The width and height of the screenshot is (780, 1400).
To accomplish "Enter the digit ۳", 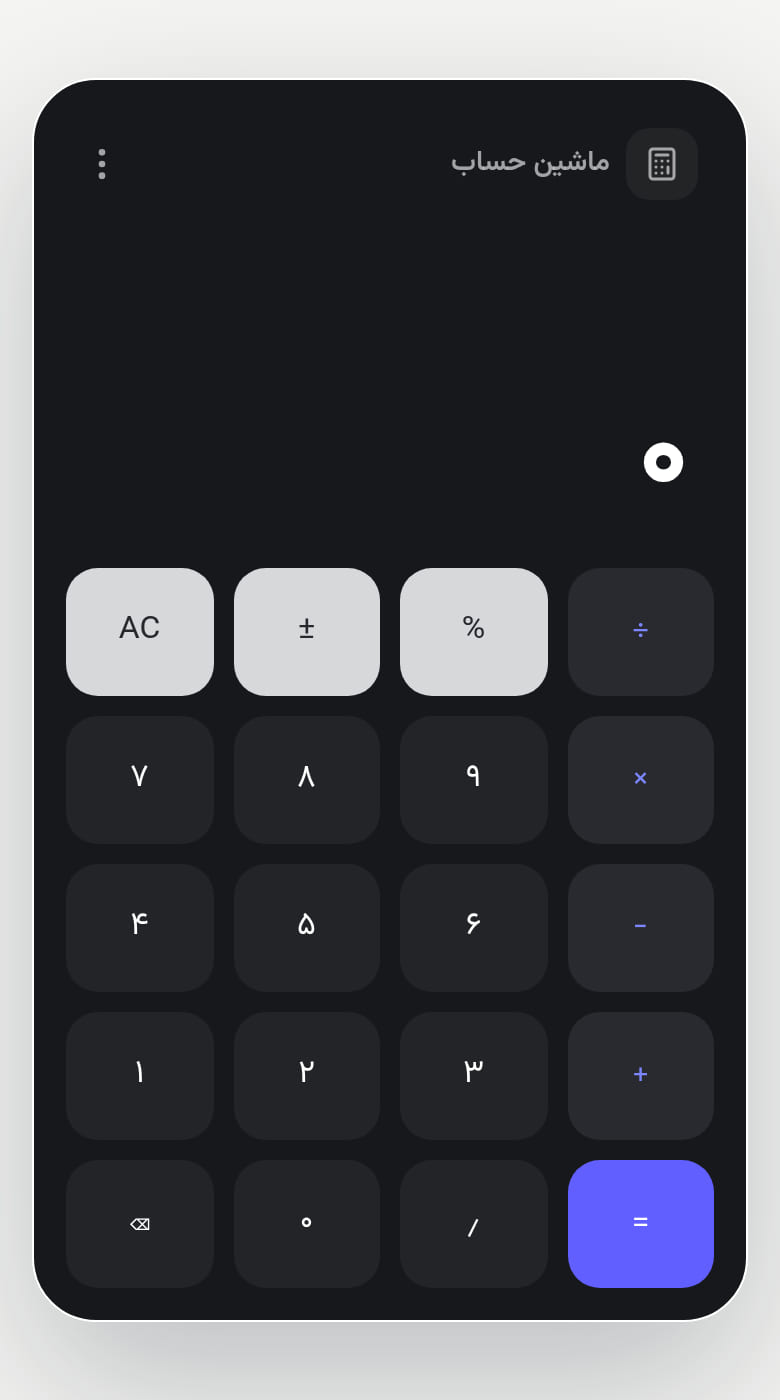I will [x=474, y=1076].
